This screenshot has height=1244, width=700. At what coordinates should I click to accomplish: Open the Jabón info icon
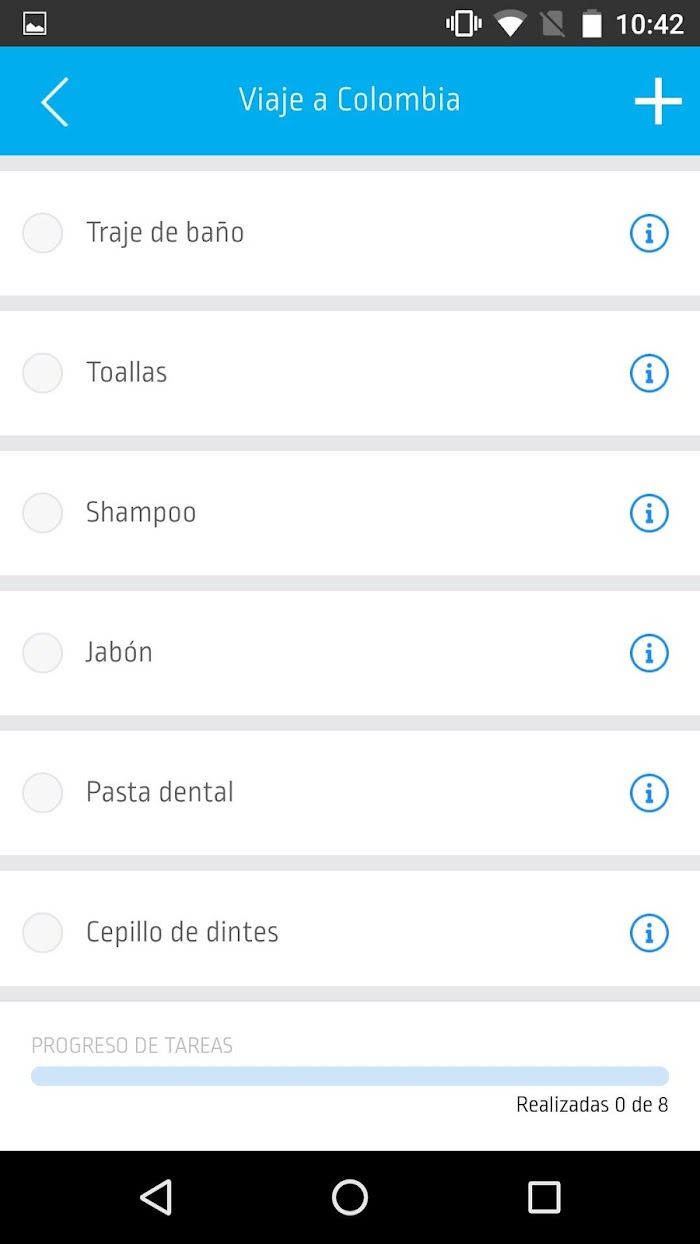coord(649,653)
